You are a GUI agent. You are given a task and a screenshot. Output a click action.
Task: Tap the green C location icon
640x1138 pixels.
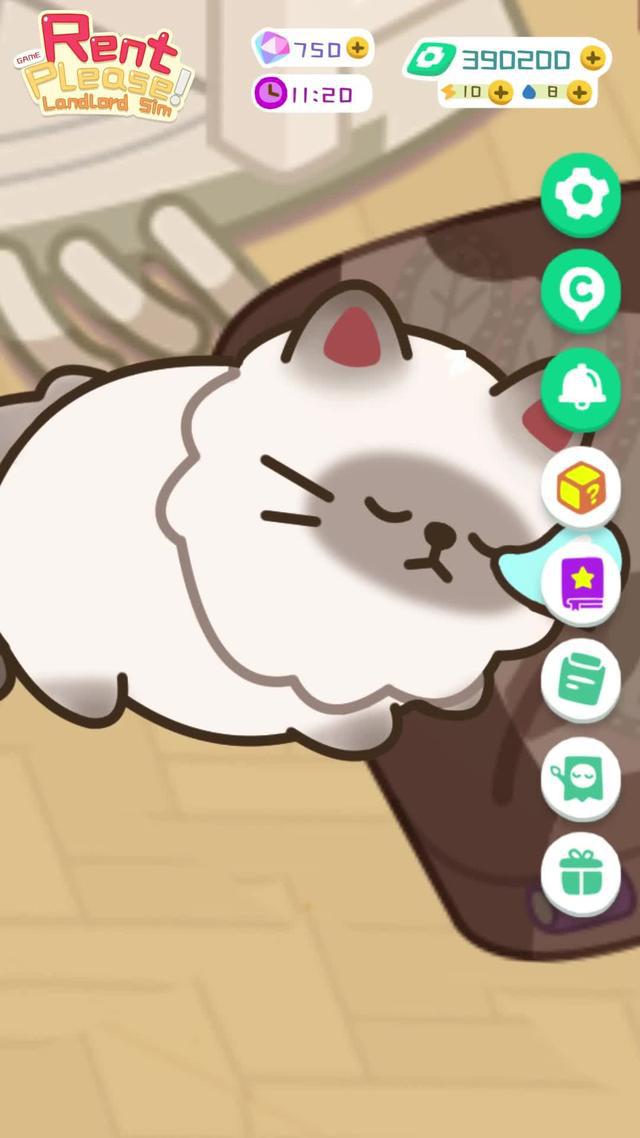tap(580, 291)
